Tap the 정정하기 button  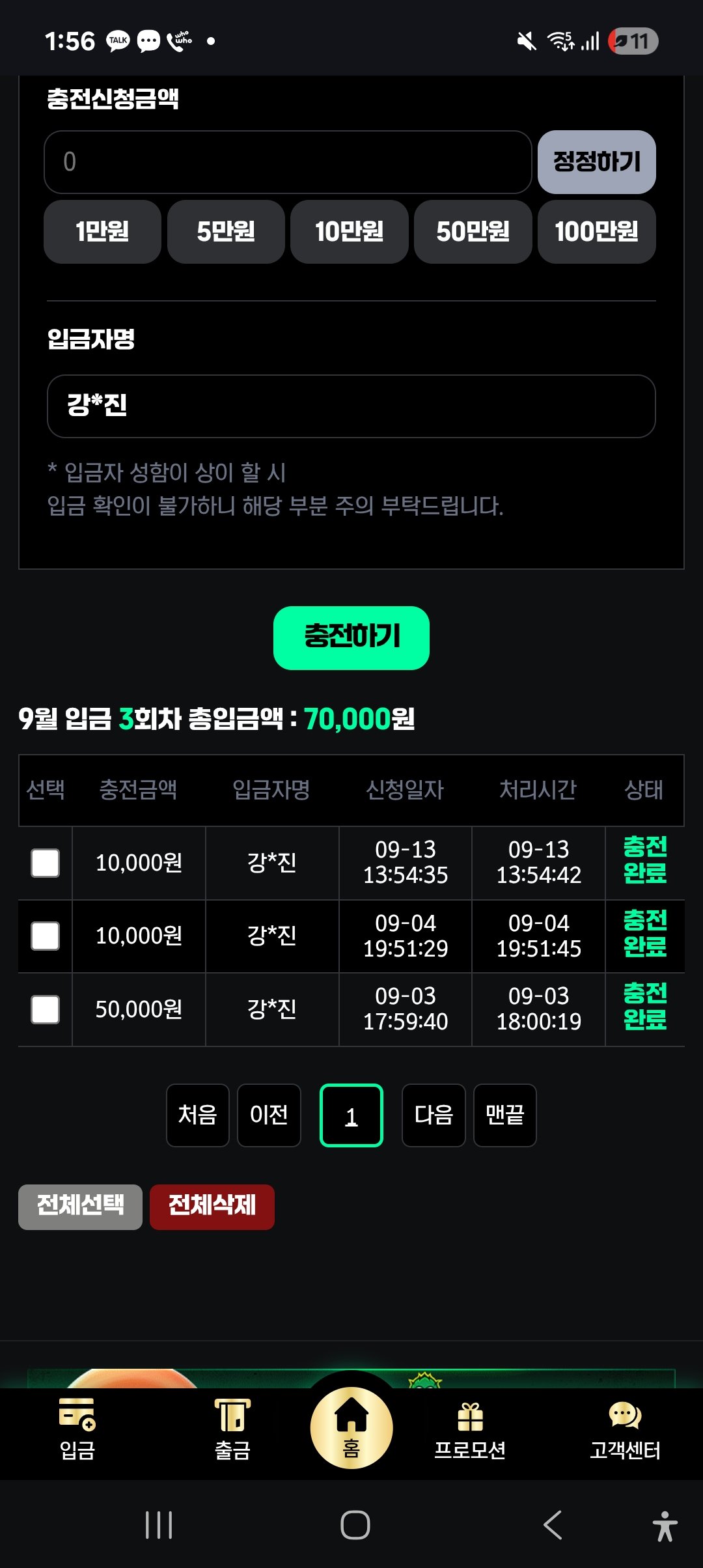tap(596, 162)
